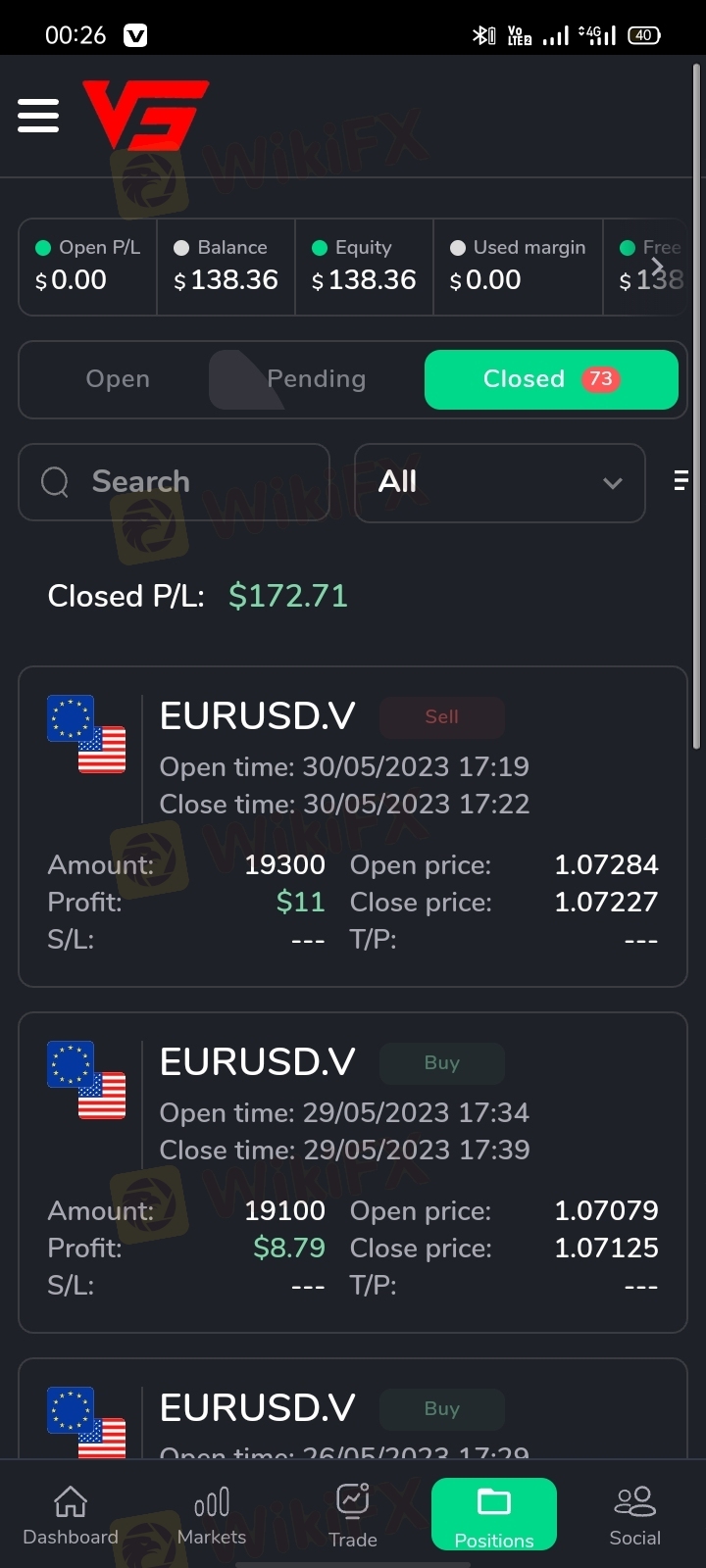The width and height of the screenshot is (706, 1568).
Task: Switch to the Pending tab
Action: [316, 379]
